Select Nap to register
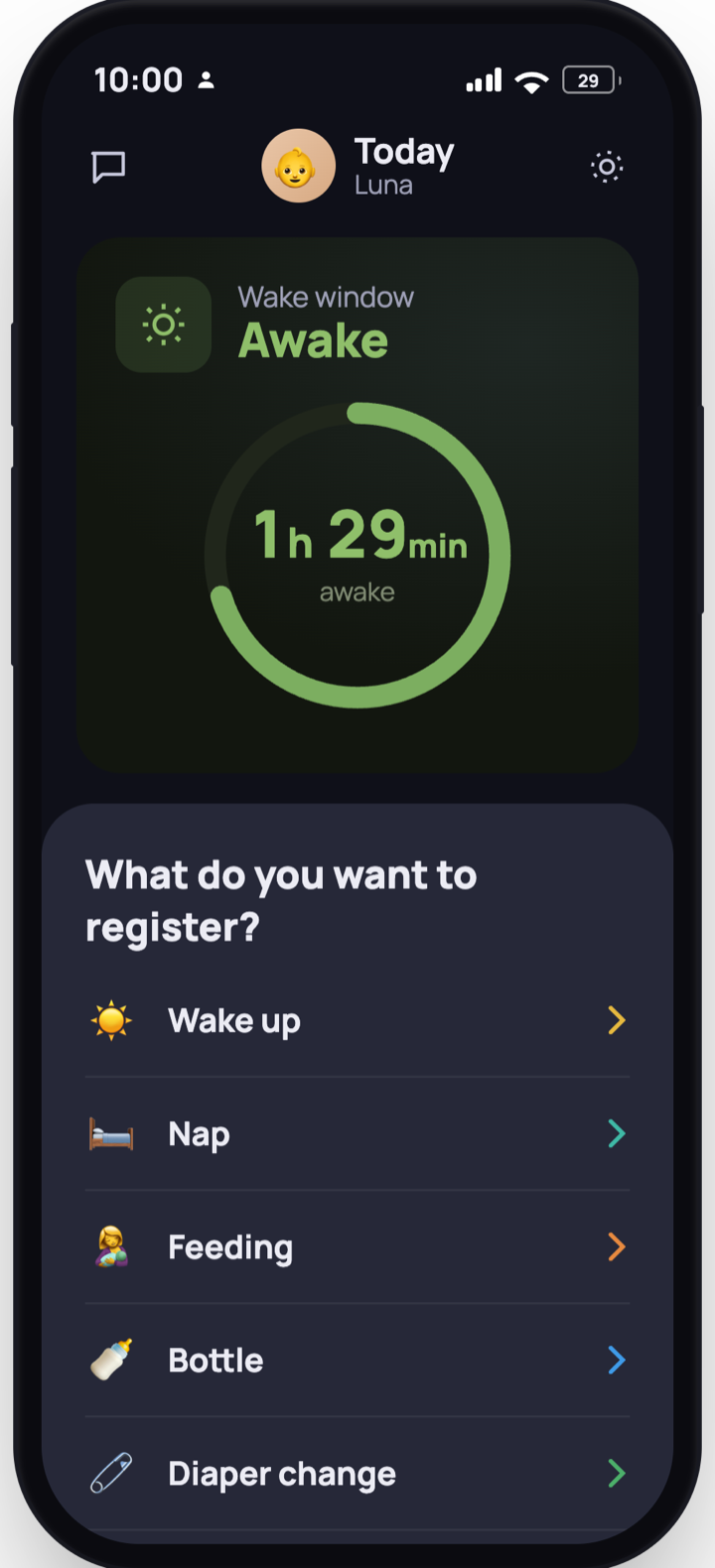Screen dimensions: 715x1568 click(357, 1133)
